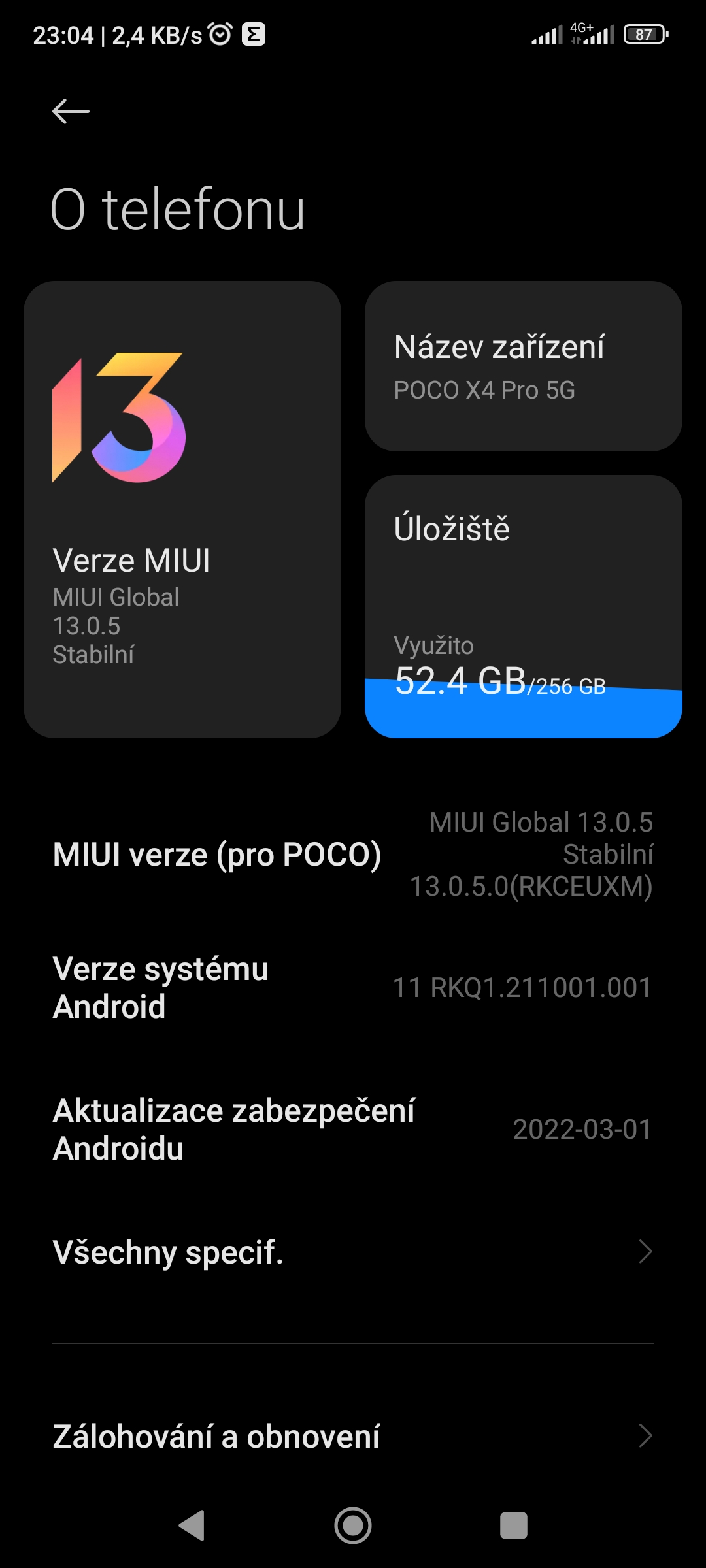This screenshot has height=1568, width=706.
Task: Open Všechny specif.
Action: pos(353,1252)
